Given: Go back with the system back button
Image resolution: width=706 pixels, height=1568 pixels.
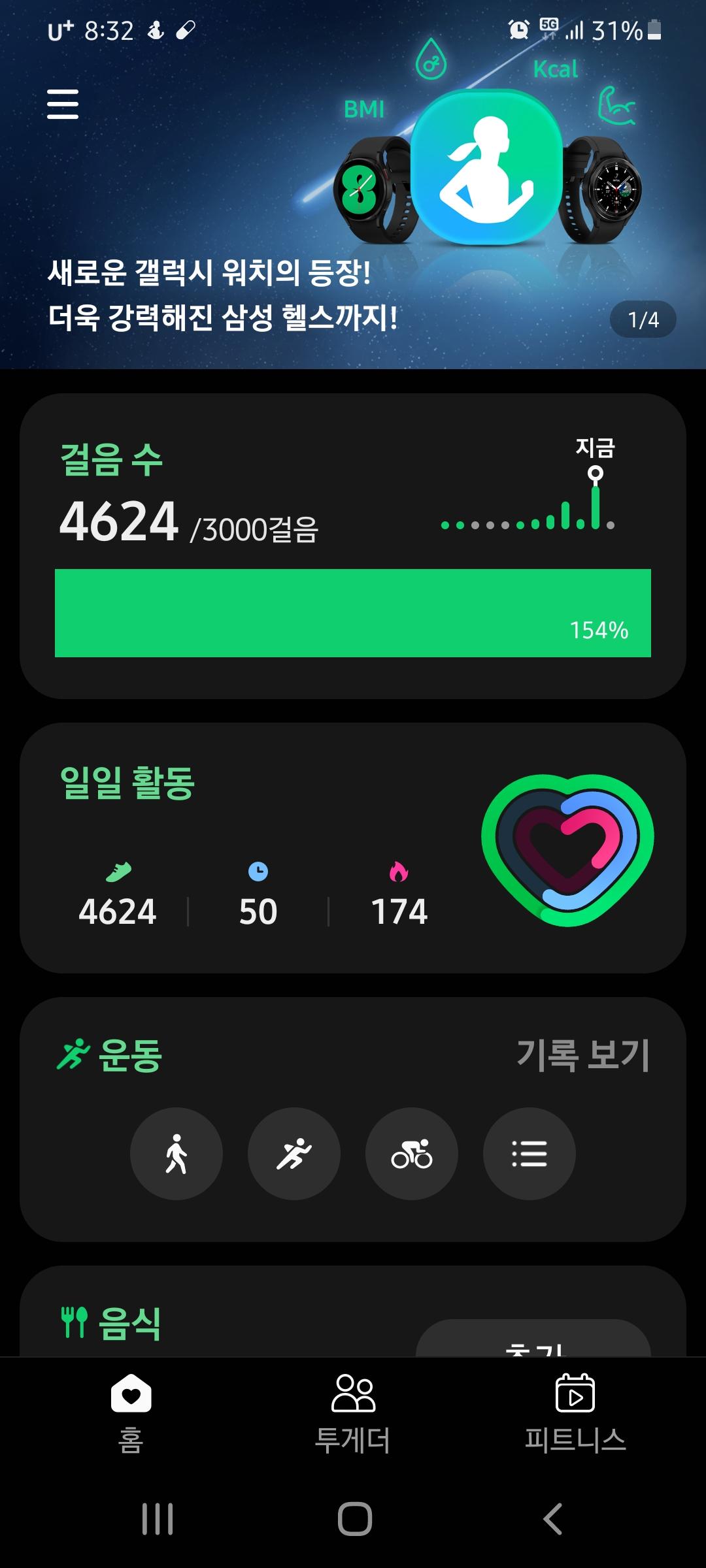Looking at the screenshot, I should (x=552, y=1519).
